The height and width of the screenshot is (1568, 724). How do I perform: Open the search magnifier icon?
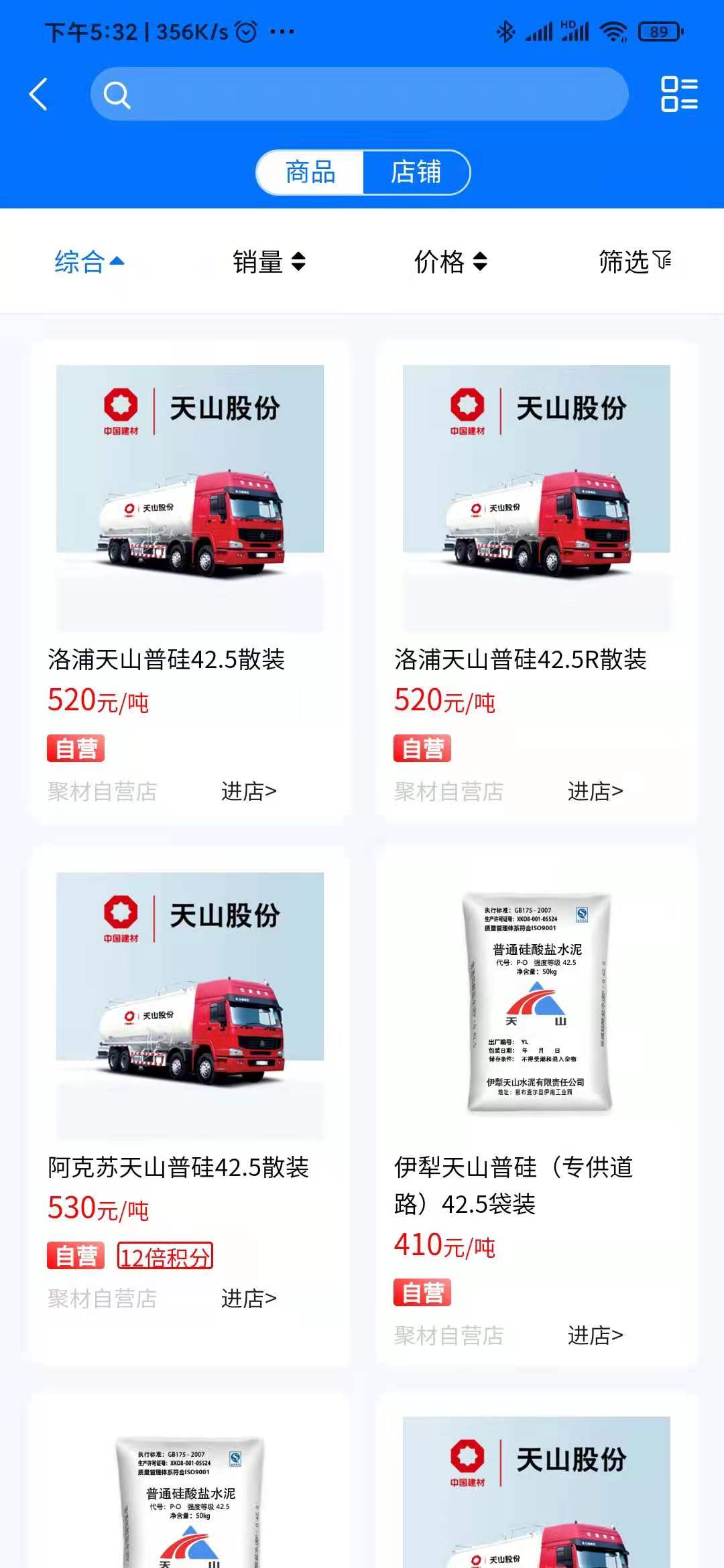click(117, 94)
